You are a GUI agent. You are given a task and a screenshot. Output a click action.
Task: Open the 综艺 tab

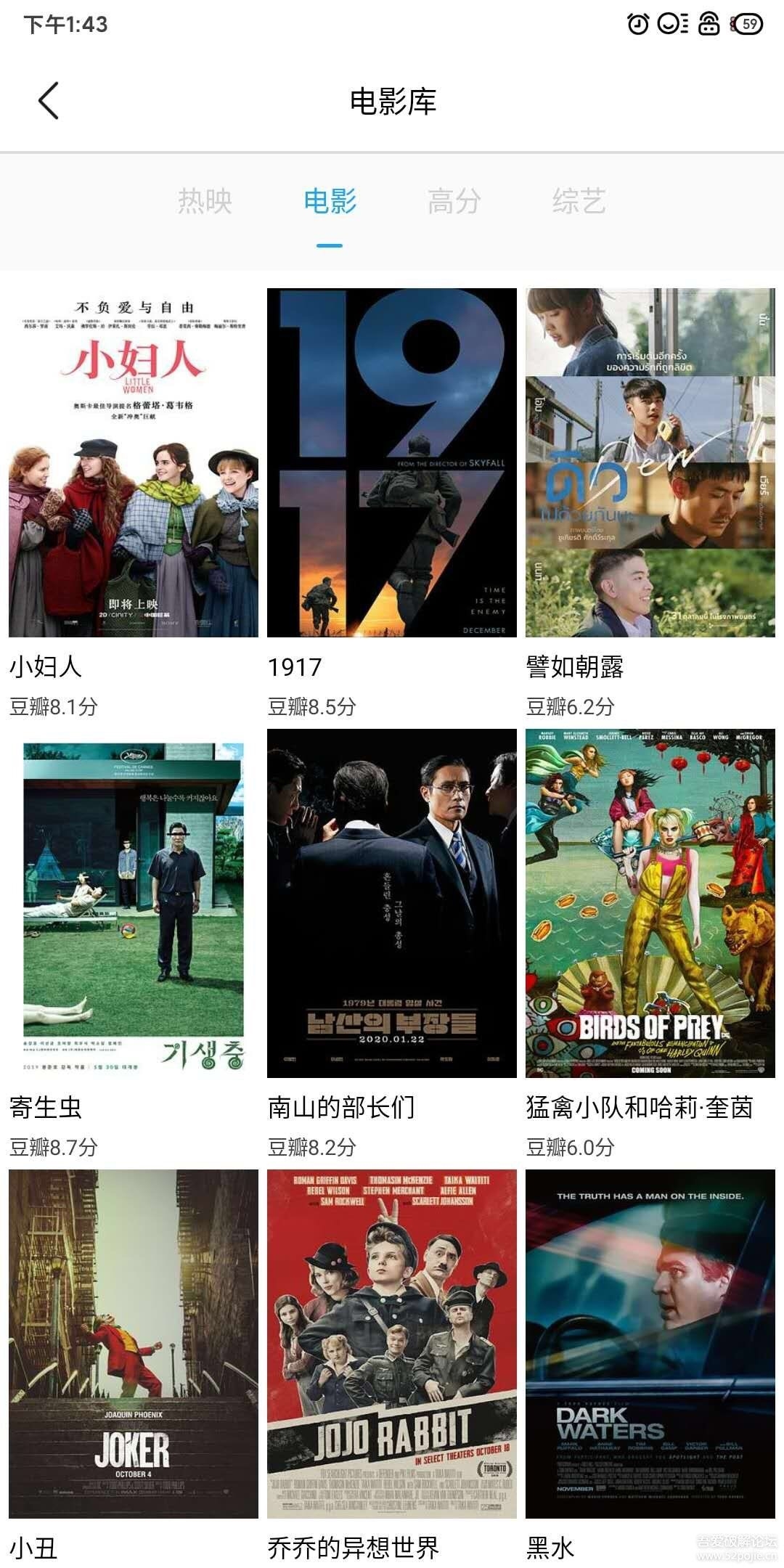coord(579,201)
